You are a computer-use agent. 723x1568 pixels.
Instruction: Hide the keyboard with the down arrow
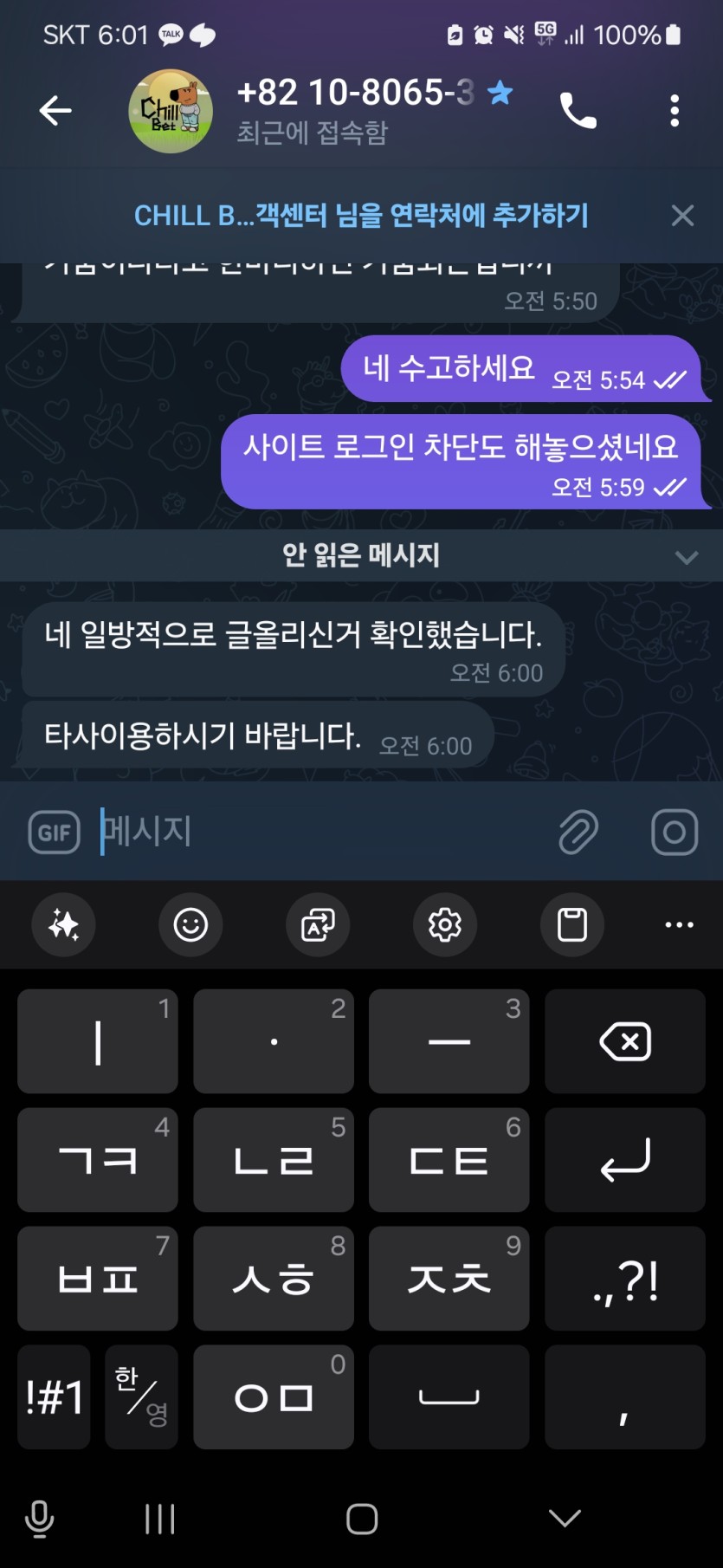pyautogui.click(x=565, y=1518)
